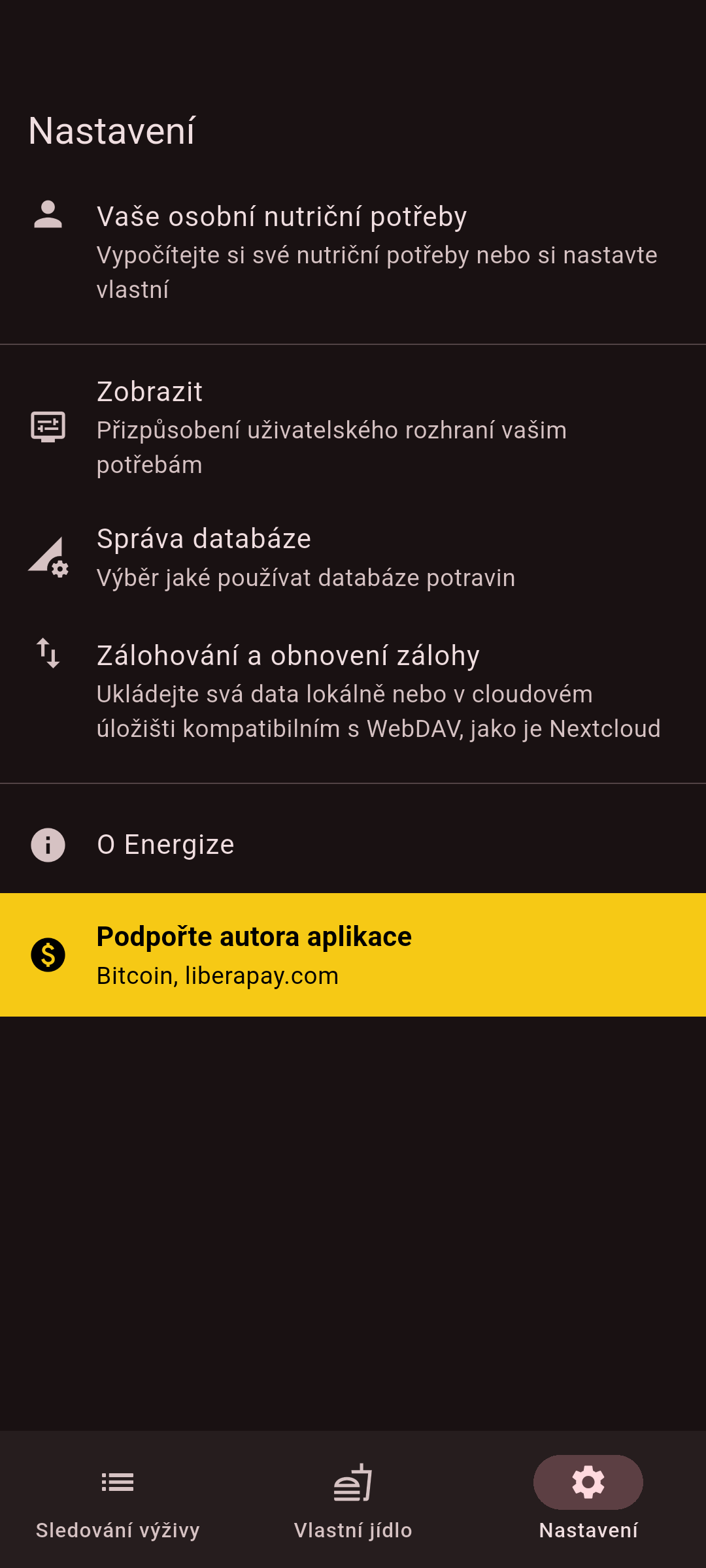706x1568 pixels.
Task: Open Správa databáze options
Action: coord(353,557)
